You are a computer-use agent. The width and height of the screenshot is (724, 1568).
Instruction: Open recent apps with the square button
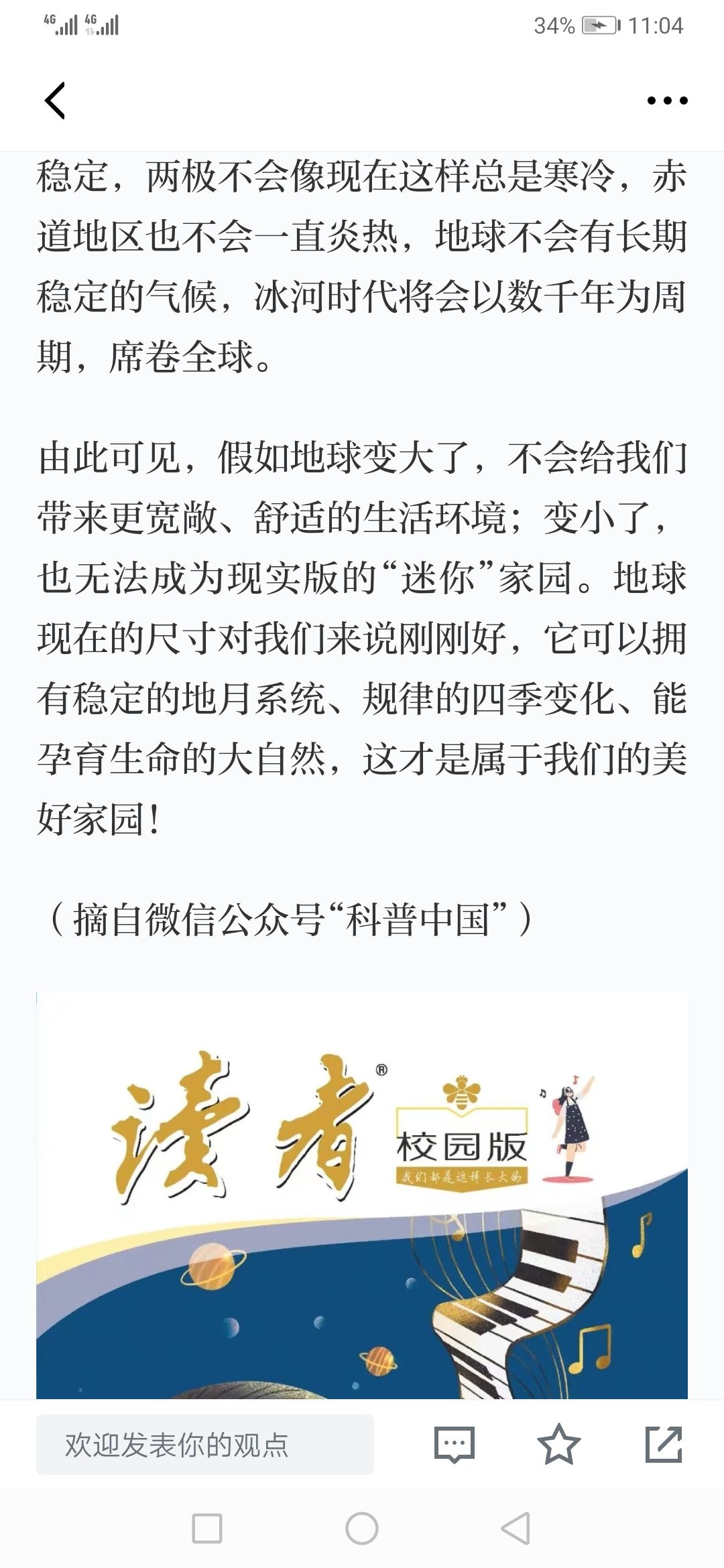[207, 1529]
